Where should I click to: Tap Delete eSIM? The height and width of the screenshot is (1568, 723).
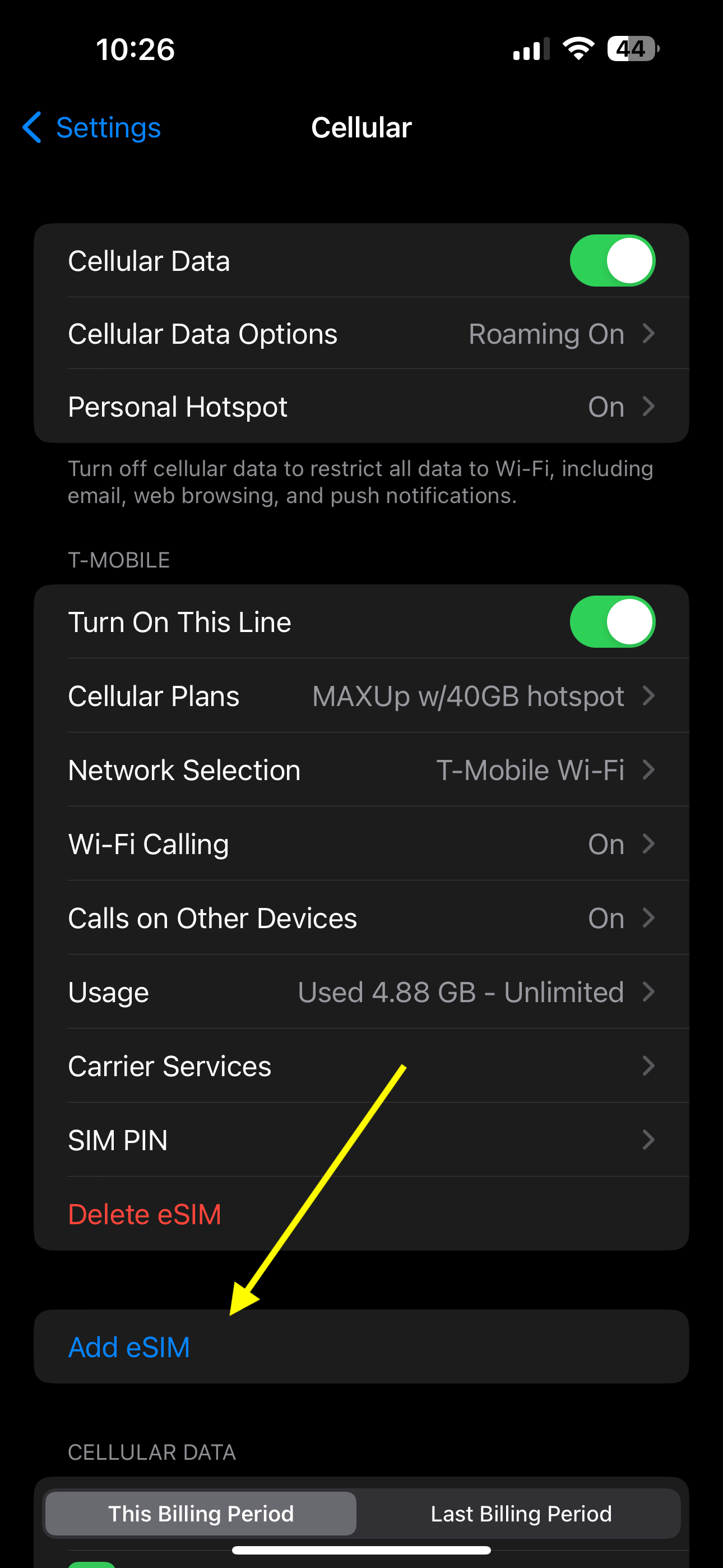(145, 1214)
